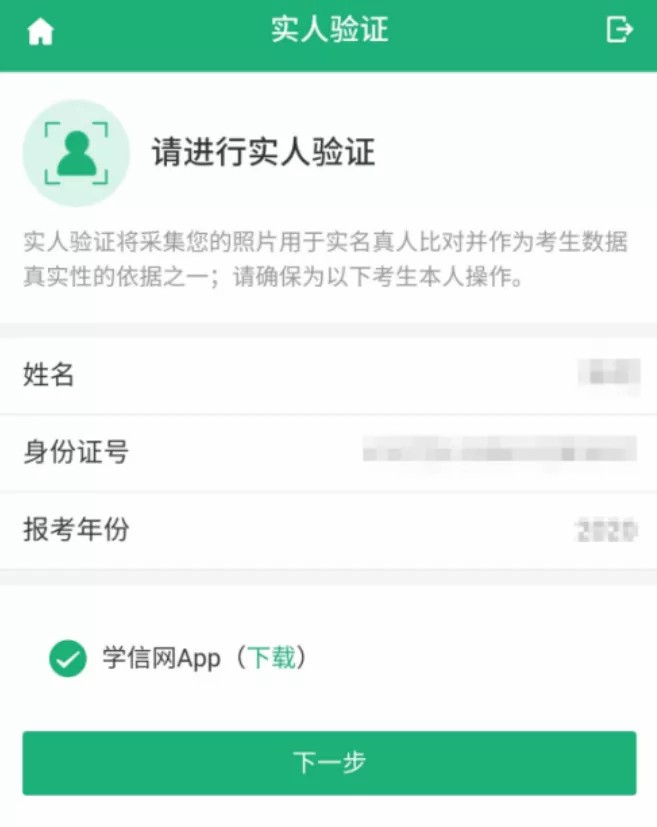Tap the logout icon in header
657x827 pixels.
point(619,31)
